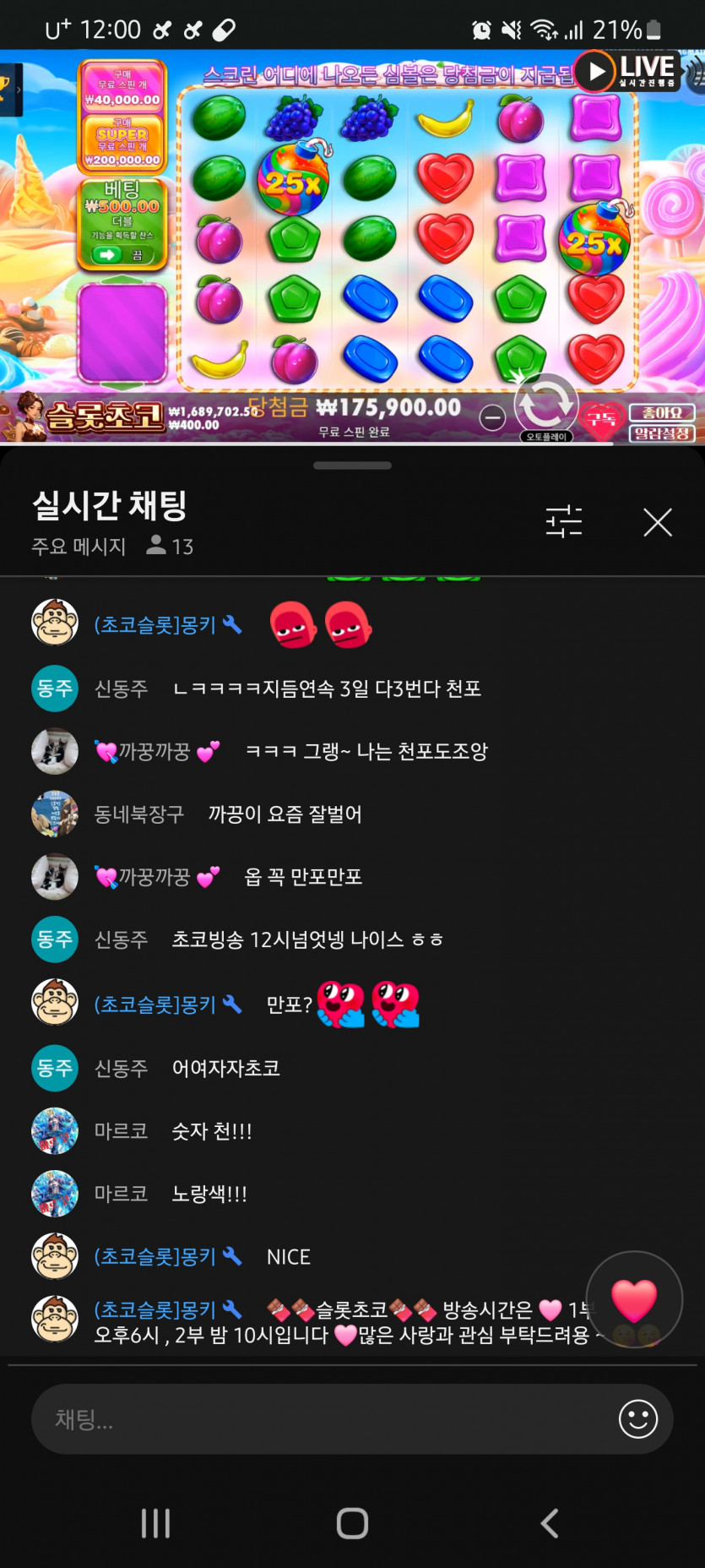Image resolution: width=705 pixels, height=1568 pixels.
Task: Send a heart reaction
Action: (634, 1299)
